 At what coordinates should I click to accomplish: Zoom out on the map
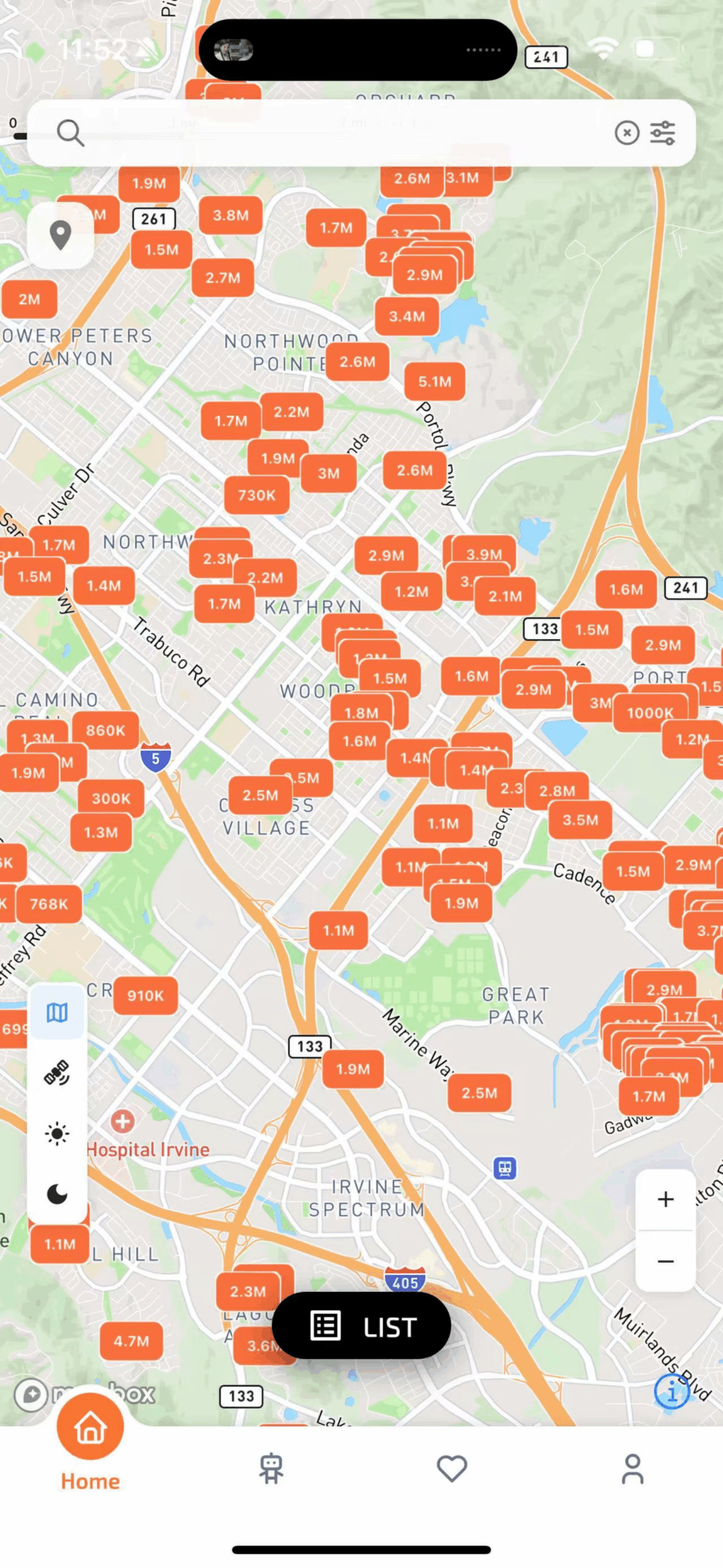(665, 1261)
